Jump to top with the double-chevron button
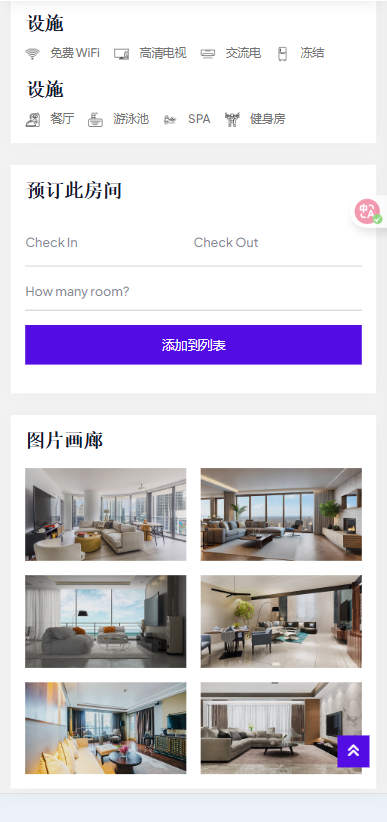This screenshot has height=822, width=387. 353,751
